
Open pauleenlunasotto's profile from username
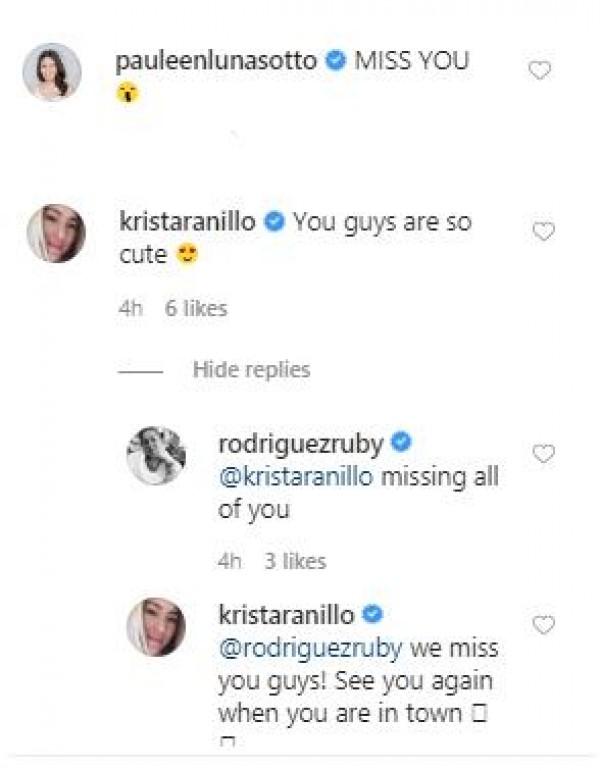click(x=215, y=61)
